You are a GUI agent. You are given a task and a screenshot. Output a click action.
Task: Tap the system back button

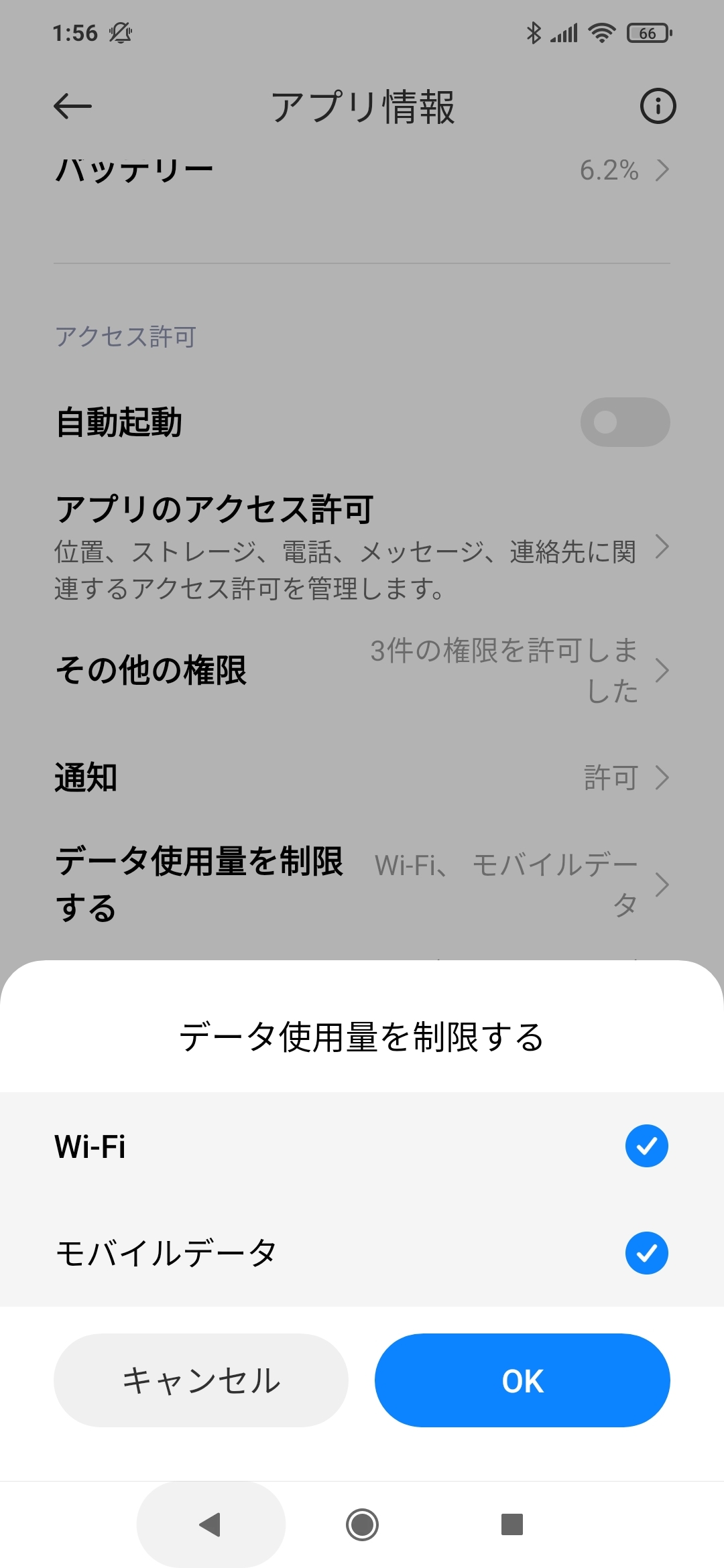210,1524
